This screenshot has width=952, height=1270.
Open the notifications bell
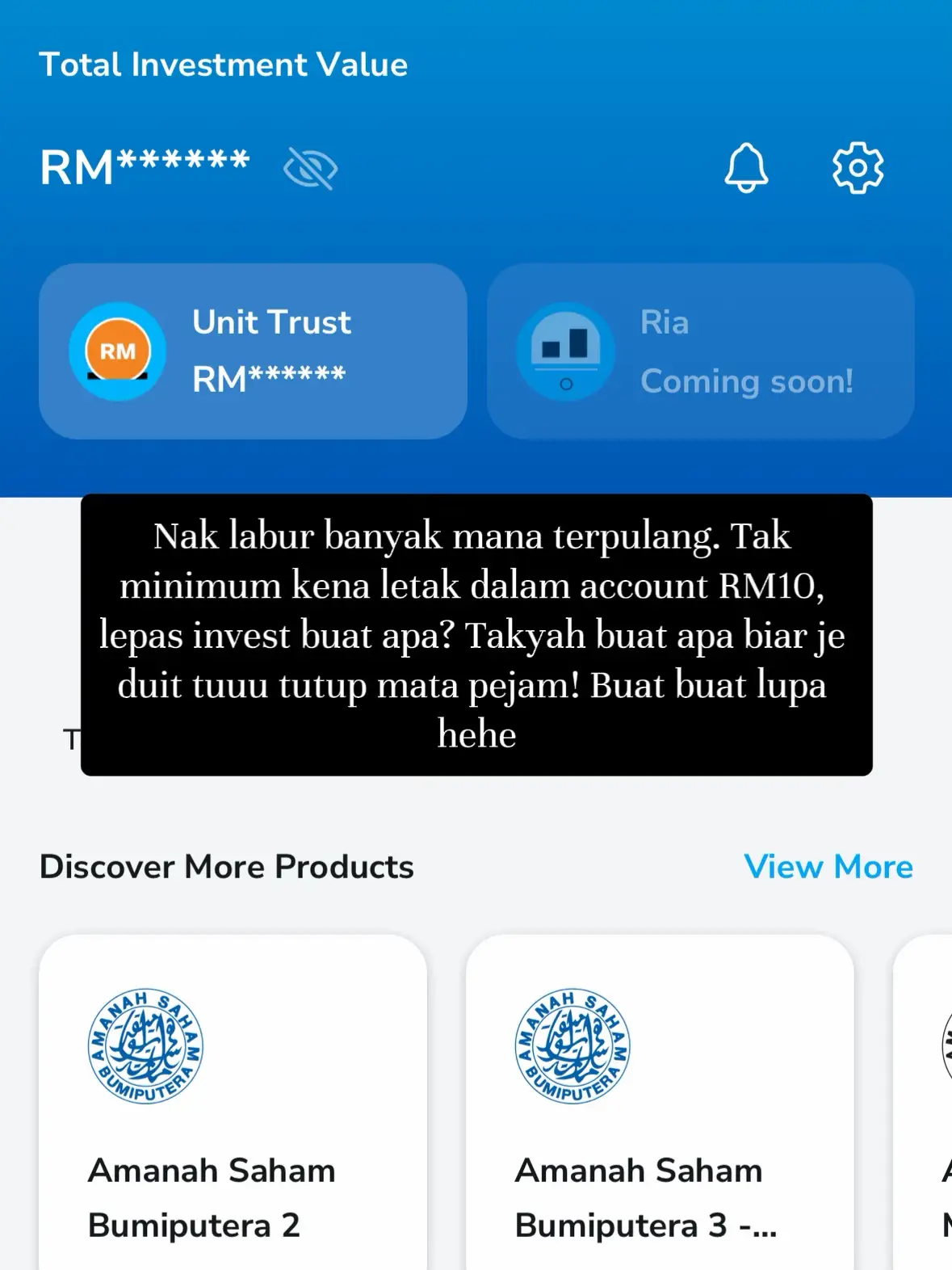745,168
